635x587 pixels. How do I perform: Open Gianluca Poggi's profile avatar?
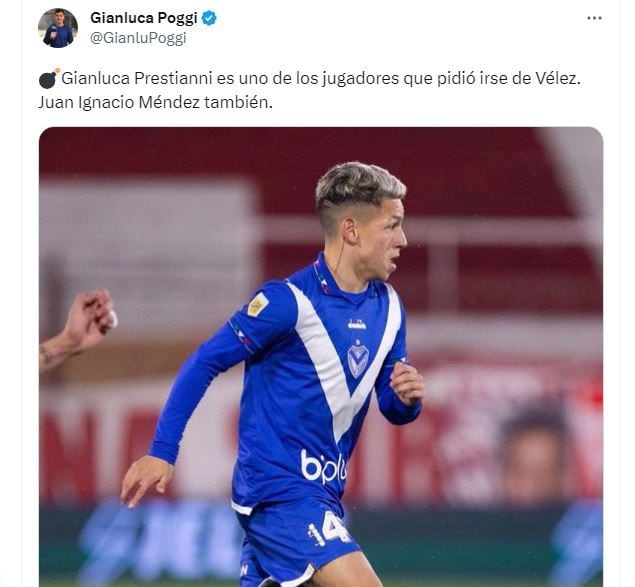pos(57,28)
